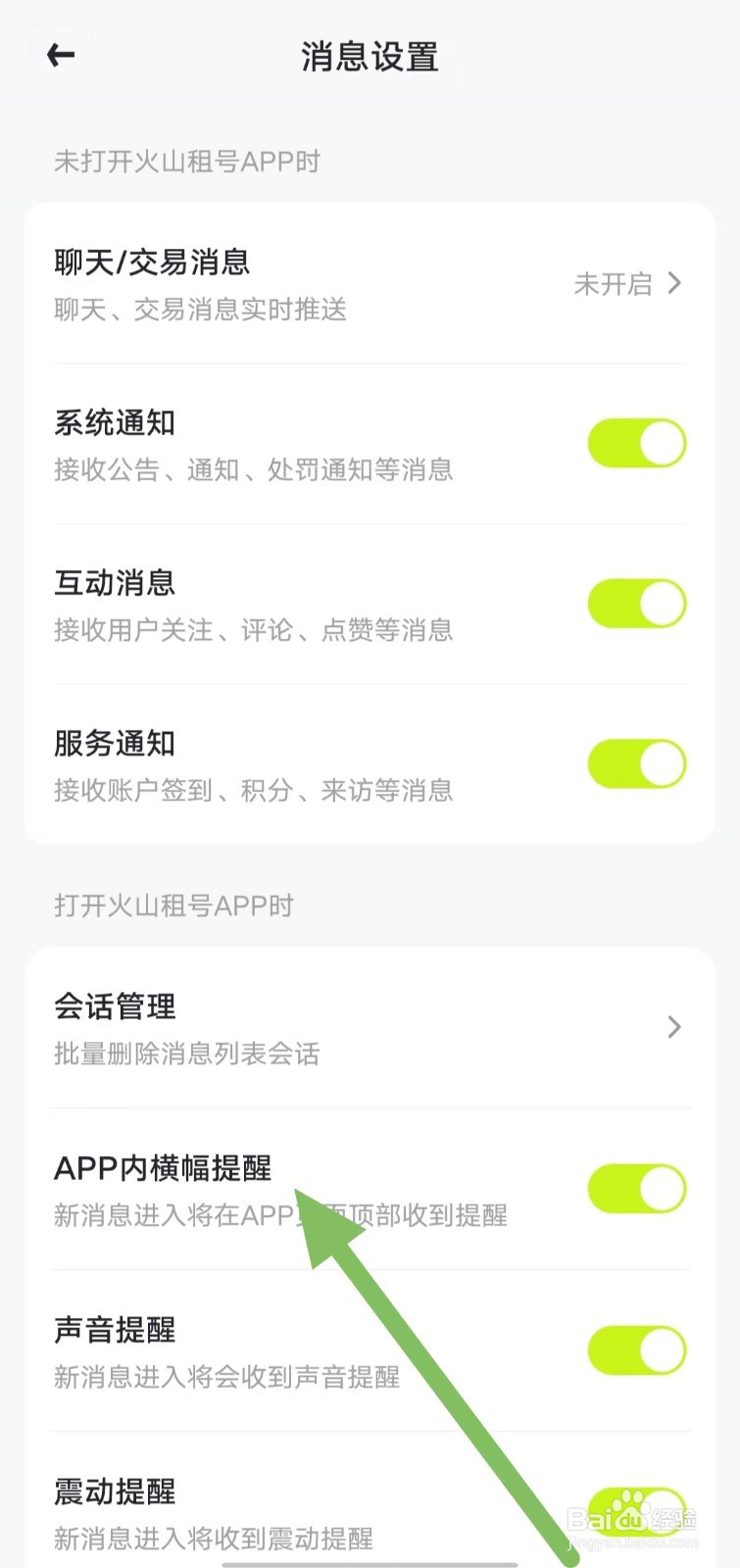Disable the 互动消息 toggle
Viewport: 740px width, 1568px height.
coord(637,604)
